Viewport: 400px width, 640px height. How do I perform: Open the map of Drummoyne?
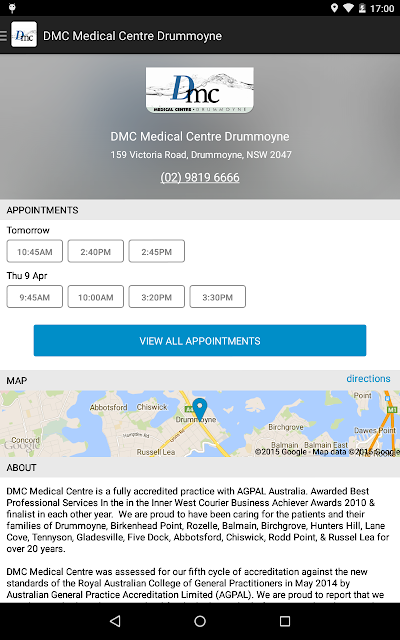click(200, 424)
